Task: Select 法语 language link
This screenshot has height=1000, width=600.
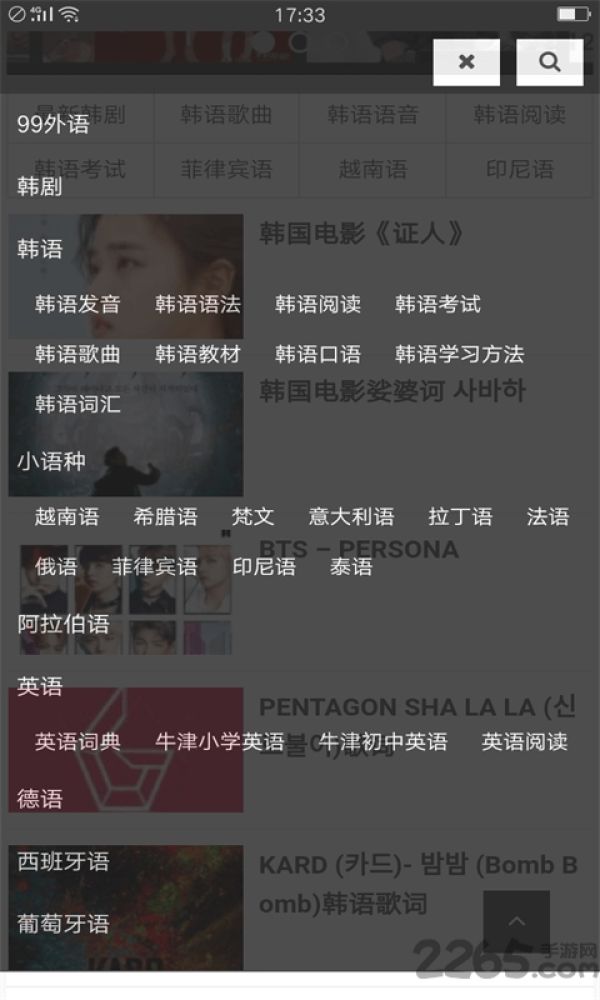Action: pyautogui.click(x=548, y=516)
